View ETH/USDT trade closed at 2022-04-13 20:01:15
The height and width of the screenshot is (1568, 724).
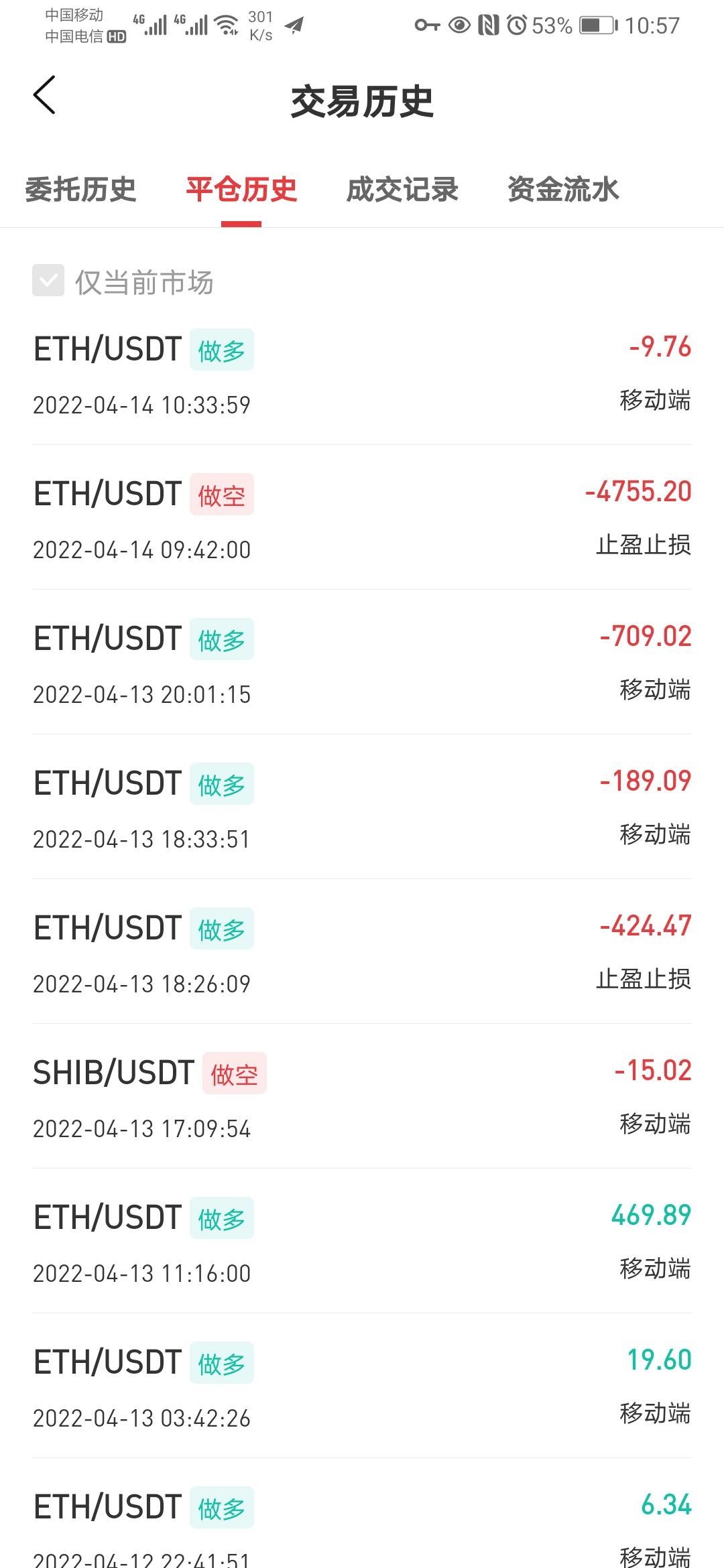362,663
